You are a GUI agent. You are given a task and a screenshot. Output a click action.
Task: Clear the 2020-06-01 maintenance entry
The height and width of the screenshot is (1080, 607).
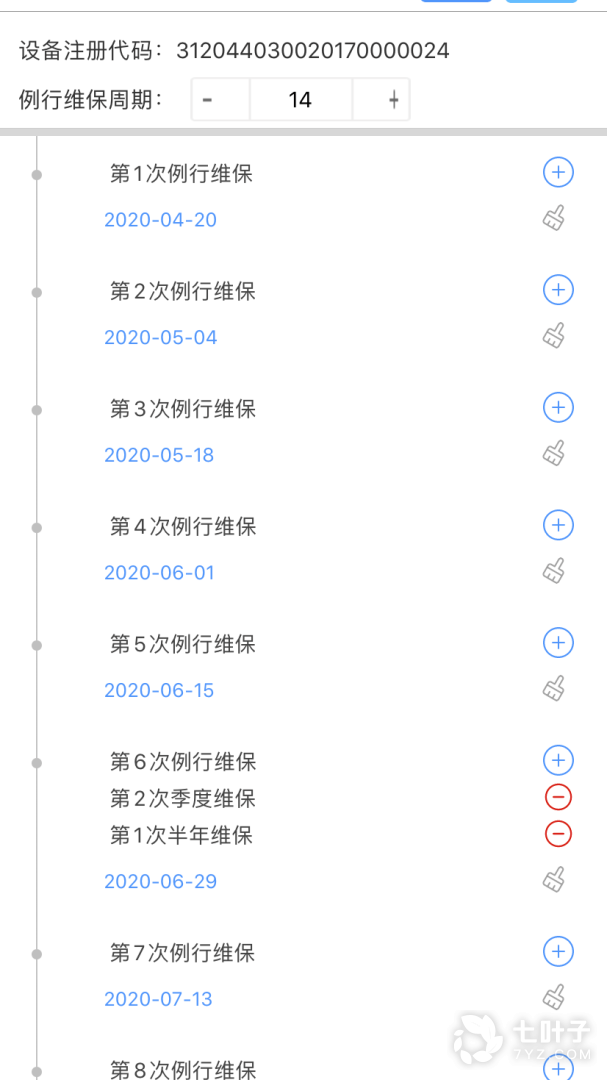(x=554, y=571)
